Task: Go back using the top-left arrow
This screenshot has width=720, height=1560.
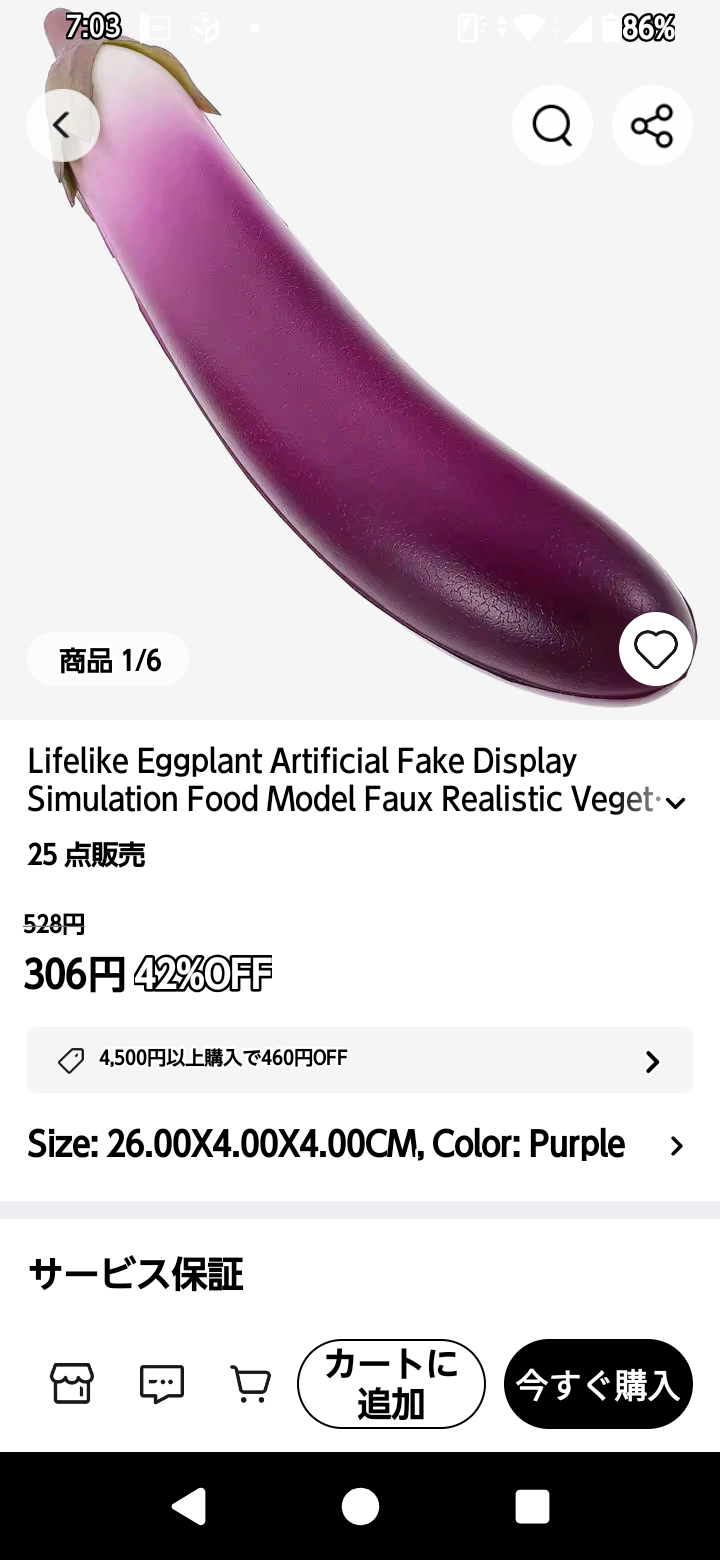Action: (x=62, y=125)
